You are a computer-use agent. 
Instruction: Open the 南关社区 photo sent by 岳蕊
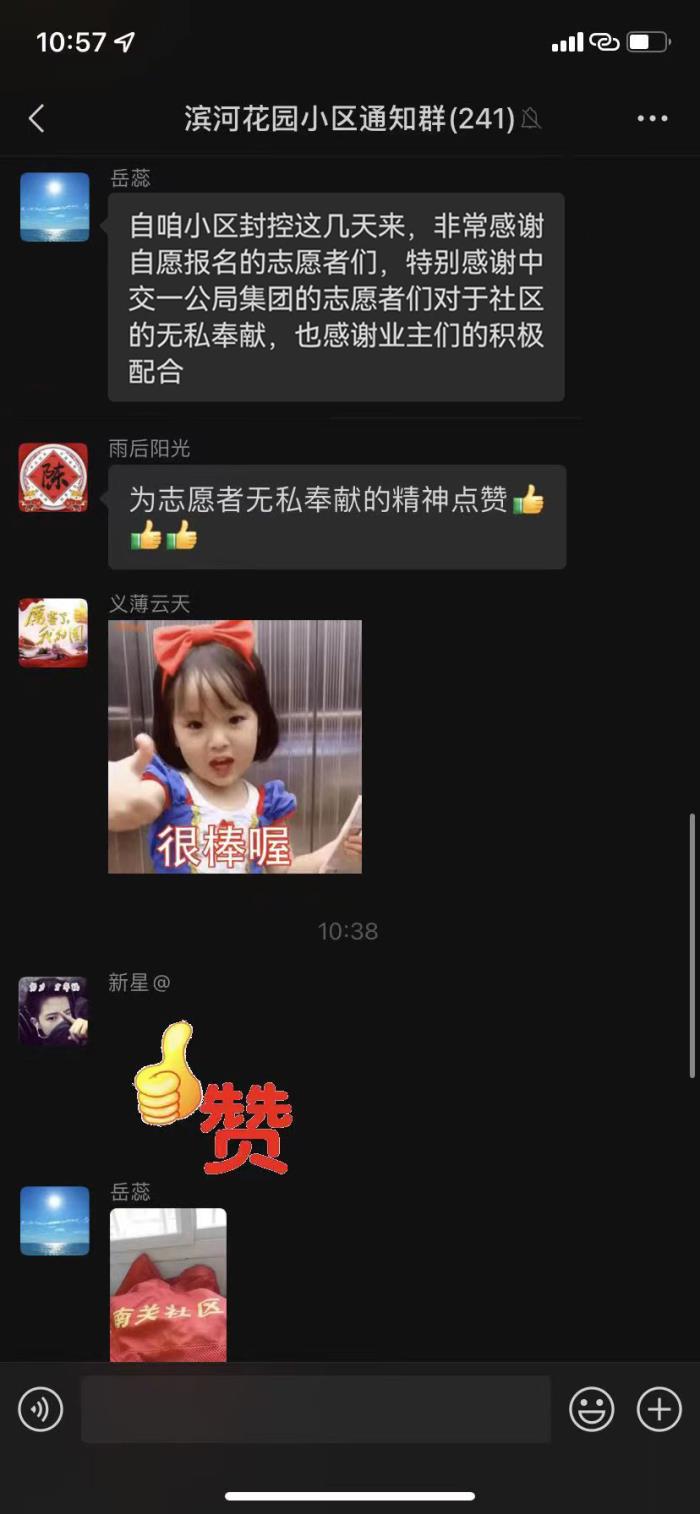coord(168,1284)
